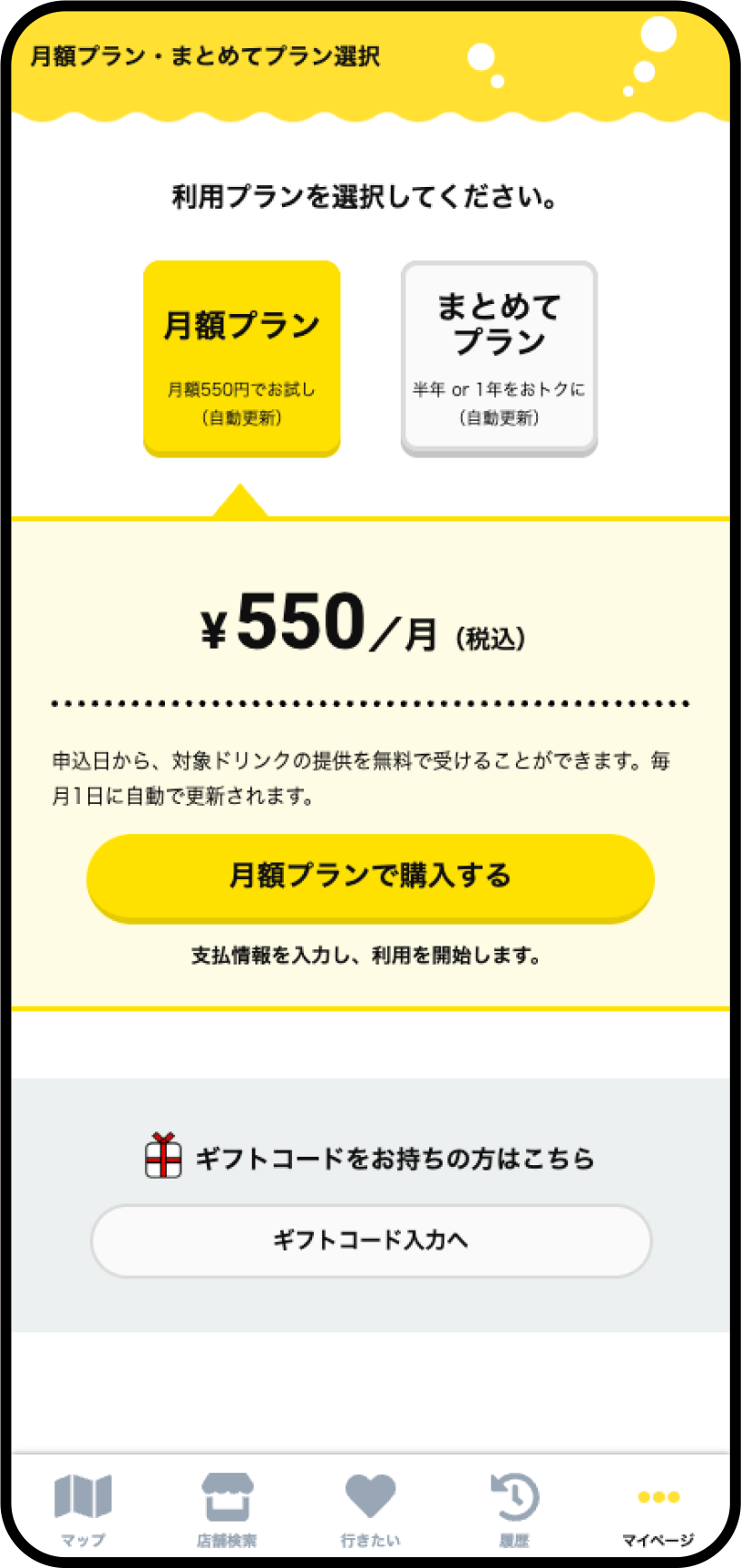The width and height of the screenshot is (741, 1568).
Task: Switch to the まとめてプラン option
Action: (x=499, y=358)
